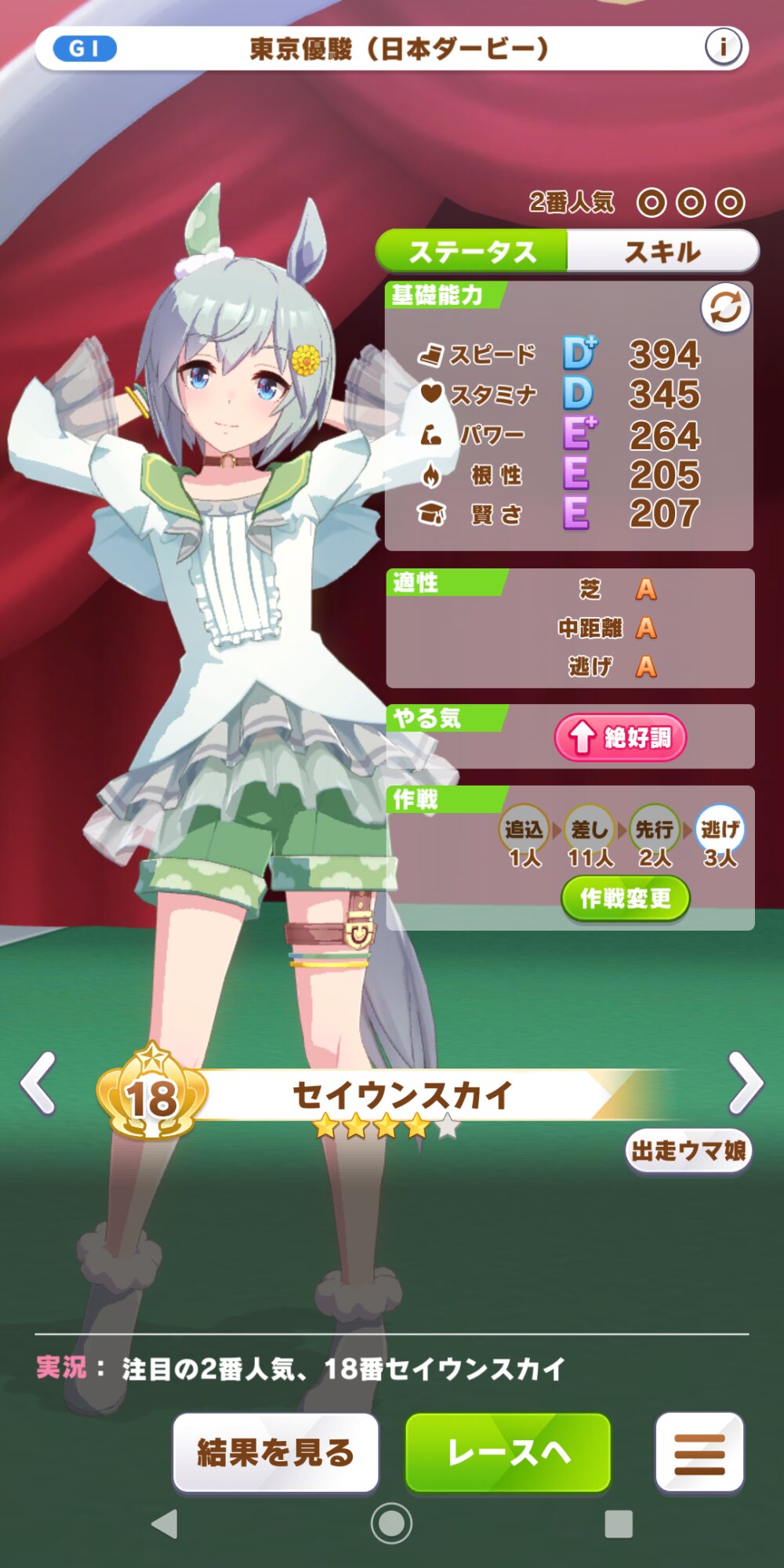Tap the system home button

(x=391, y=1523)
